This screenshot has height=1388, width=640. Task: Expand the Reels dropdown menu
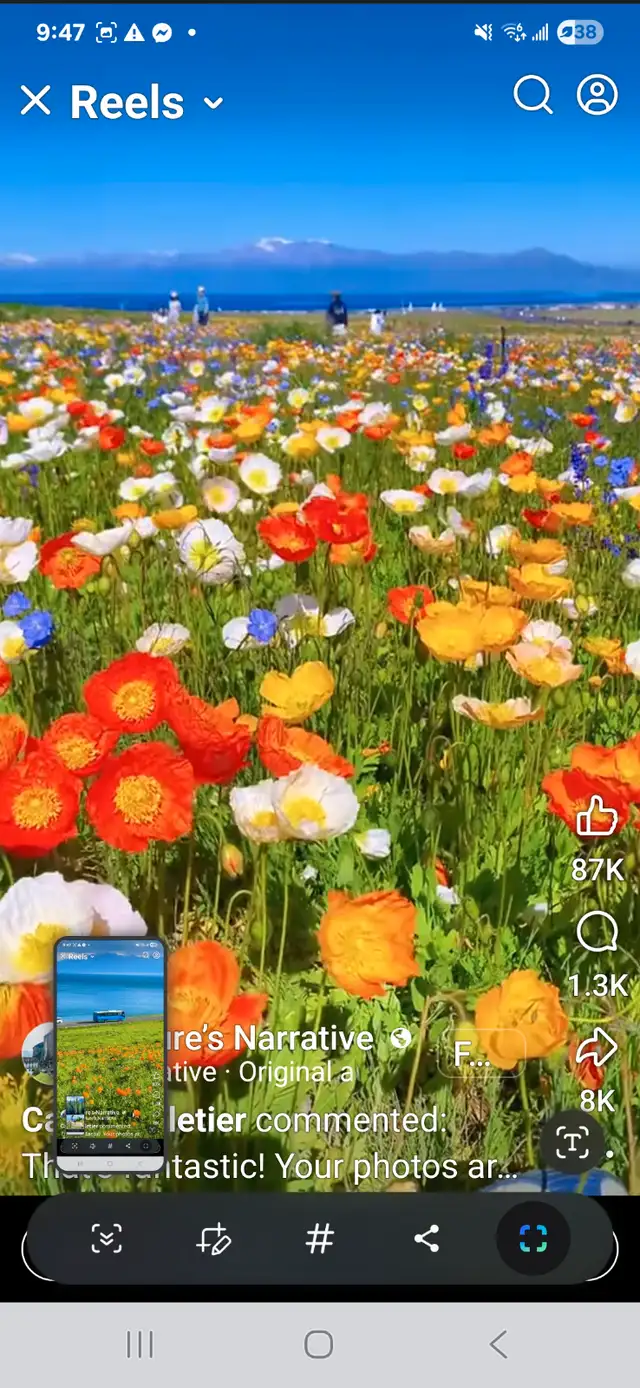click(213, 102)
